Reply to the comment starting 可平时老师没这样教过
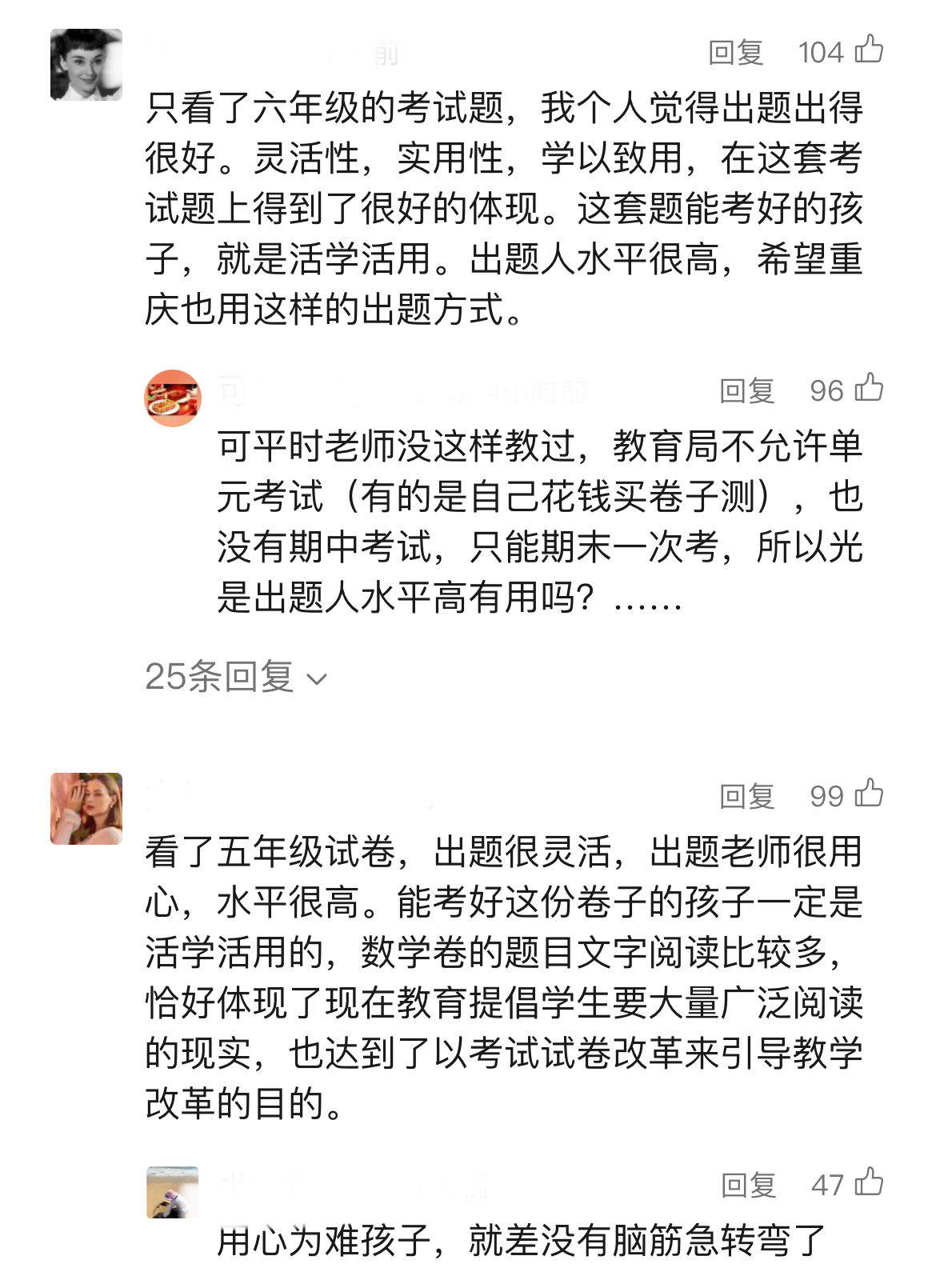 point(746,391)
